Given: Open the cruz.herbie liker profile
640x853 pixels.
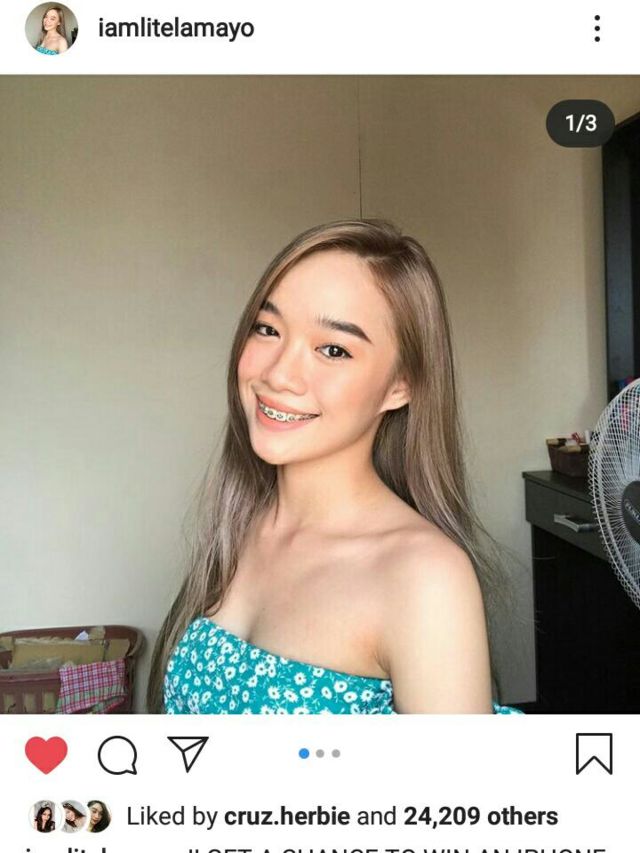Looking at the screenshot, I should click(289, 817).
